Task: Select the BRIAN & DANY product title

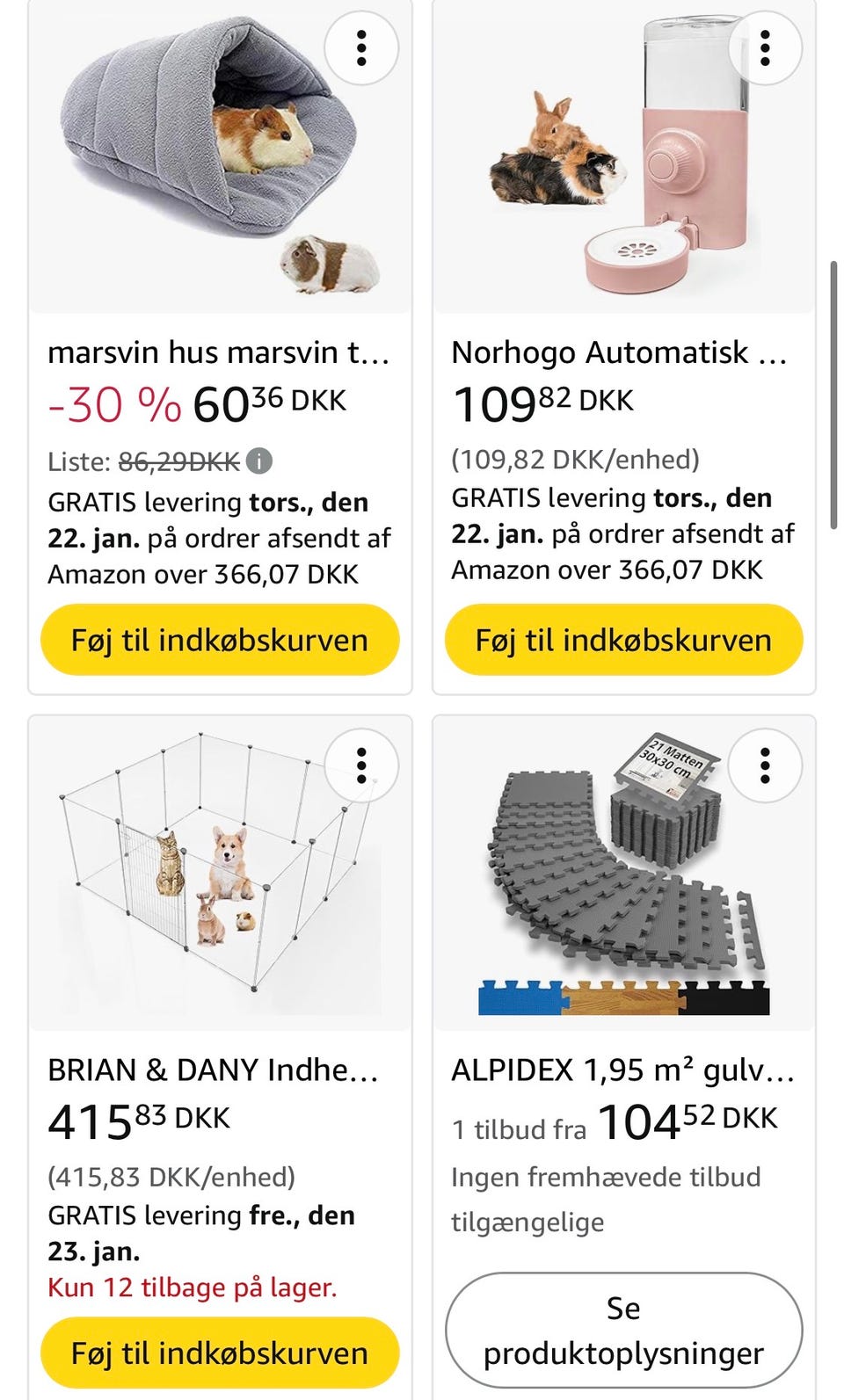Action: click(214, 1071)
